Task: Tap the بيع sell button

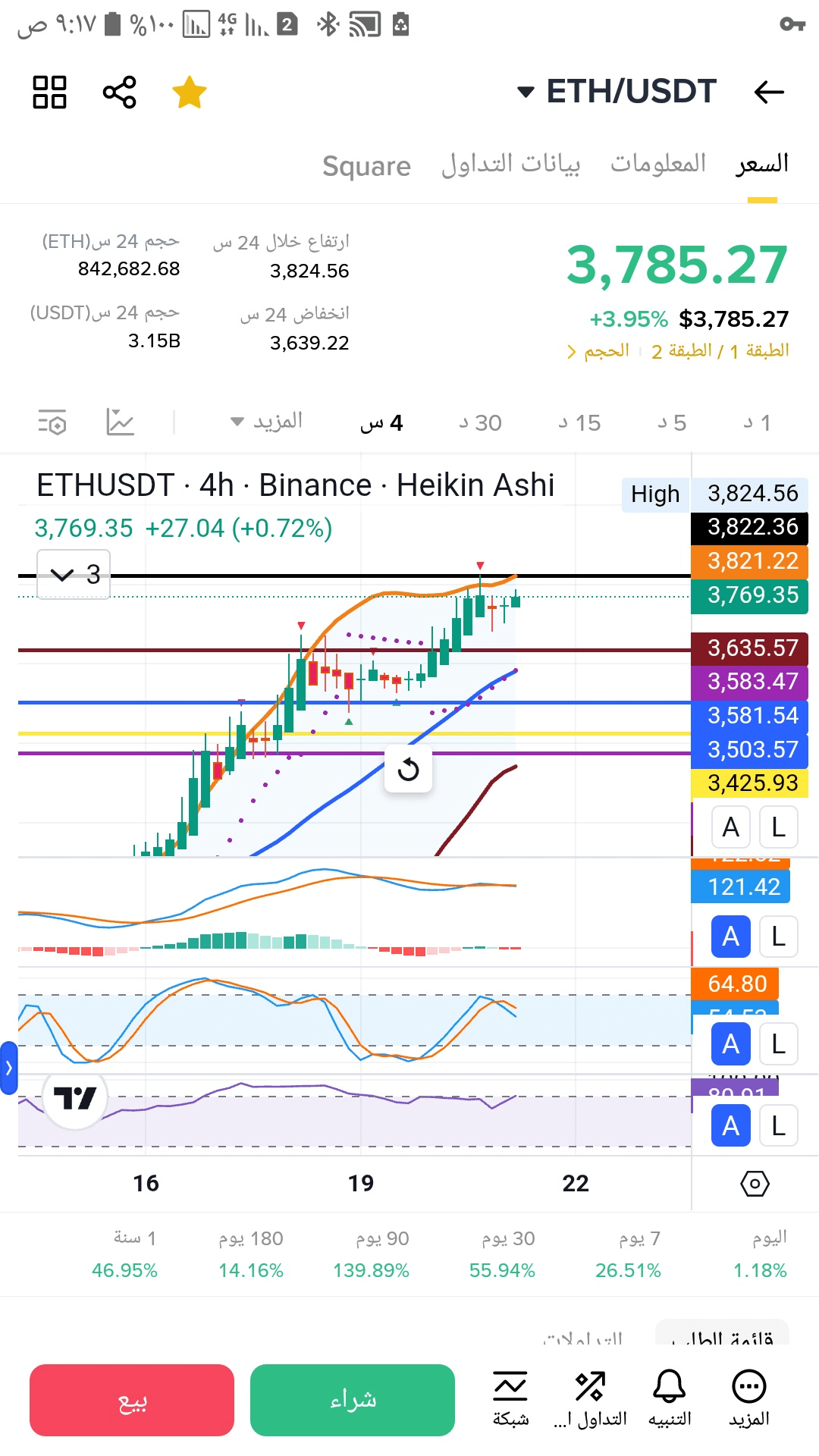Action: pos(132,1400)
